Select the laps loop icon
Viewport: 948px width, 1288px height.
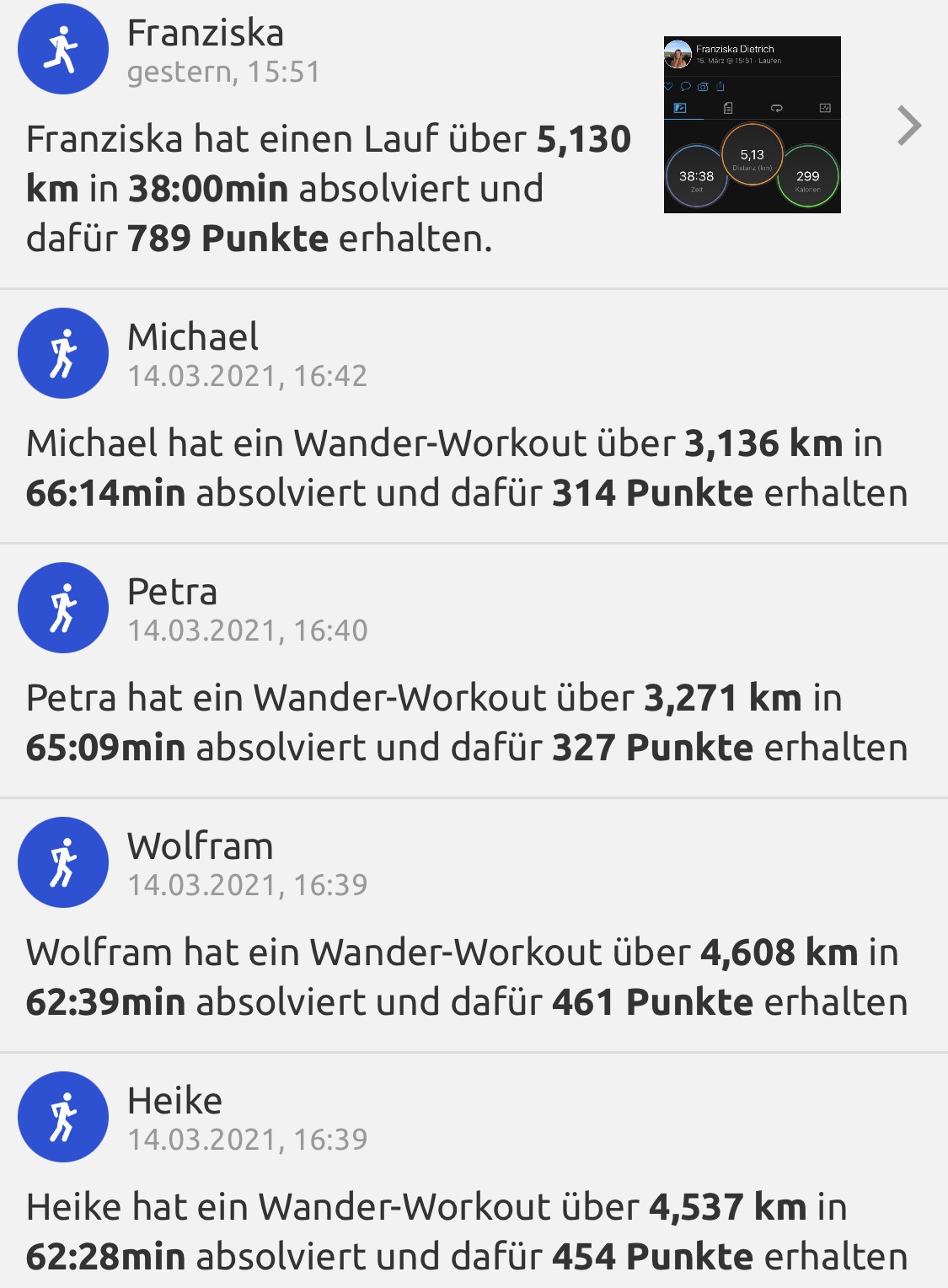(x=777, y=109)
